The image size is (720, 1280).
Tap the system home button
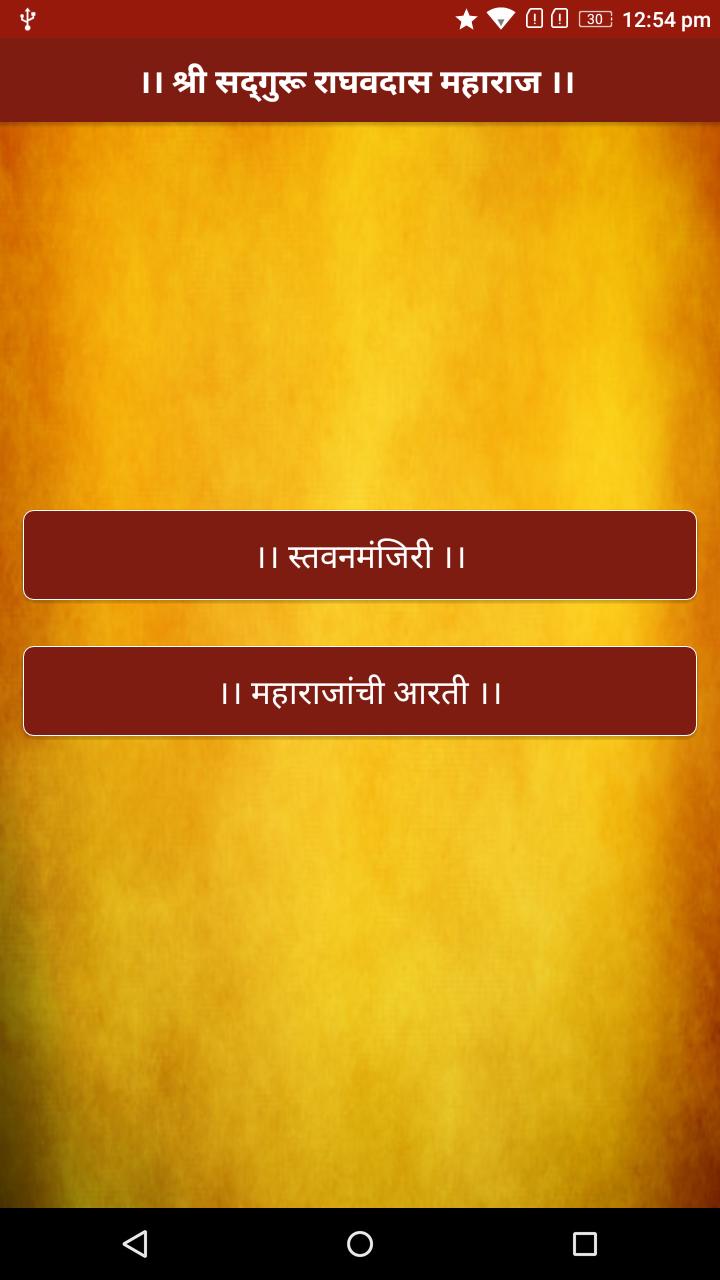(360, 1243)
